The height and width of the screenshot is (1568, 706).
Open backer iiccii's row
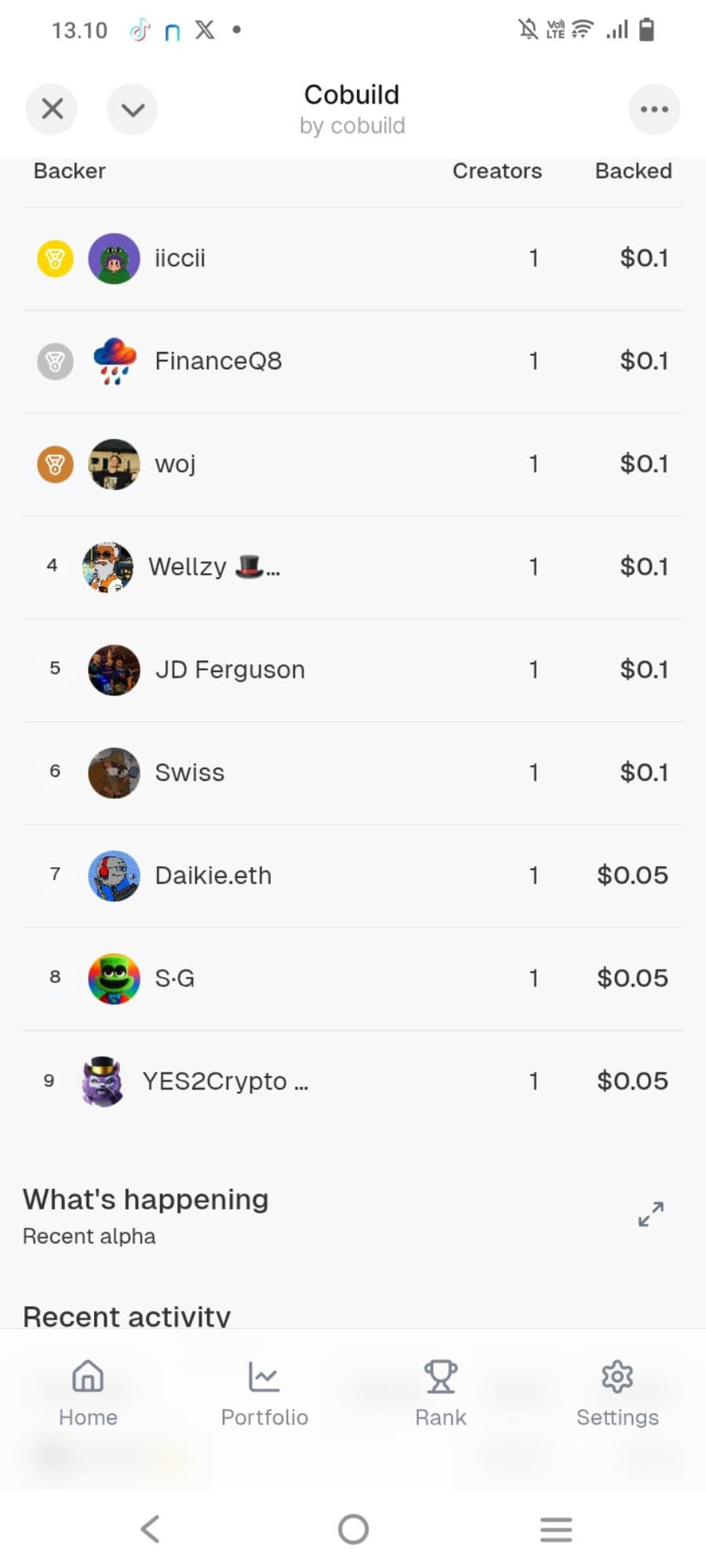point(353,258)
